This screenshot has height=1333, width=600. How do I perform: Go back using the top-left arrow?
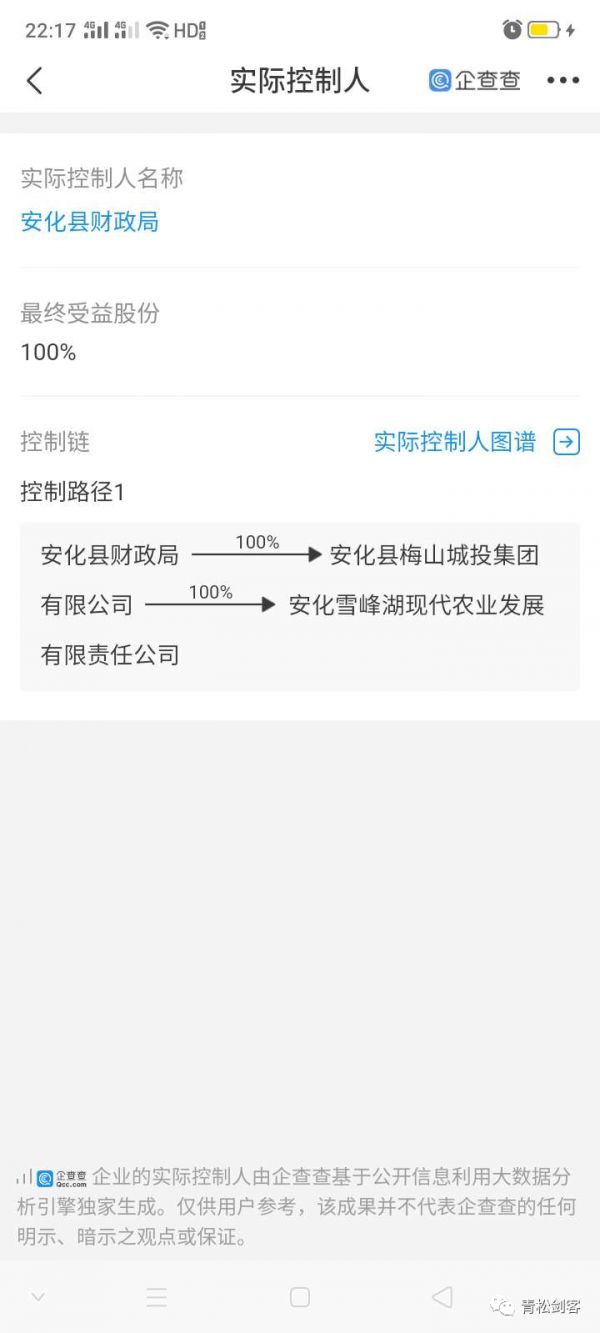point(35,81)
